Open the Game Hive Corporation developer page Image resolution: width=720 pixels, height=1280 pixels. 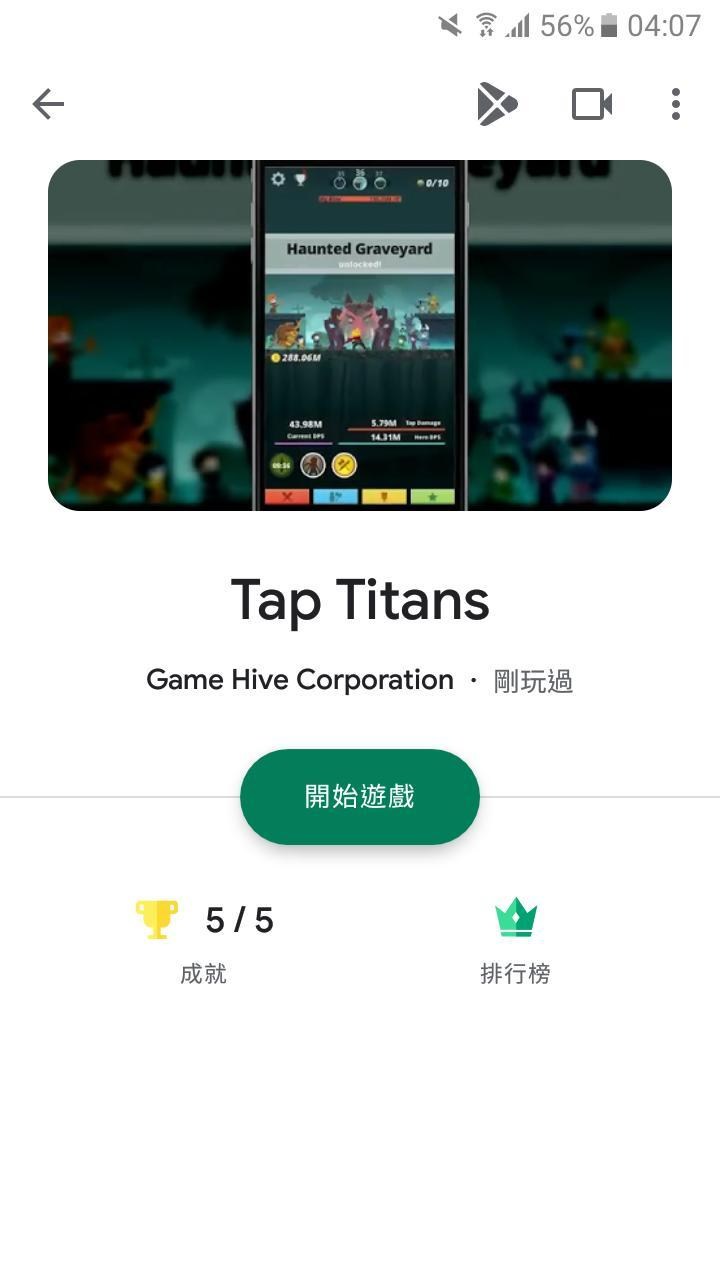click(x=299, y=679)
